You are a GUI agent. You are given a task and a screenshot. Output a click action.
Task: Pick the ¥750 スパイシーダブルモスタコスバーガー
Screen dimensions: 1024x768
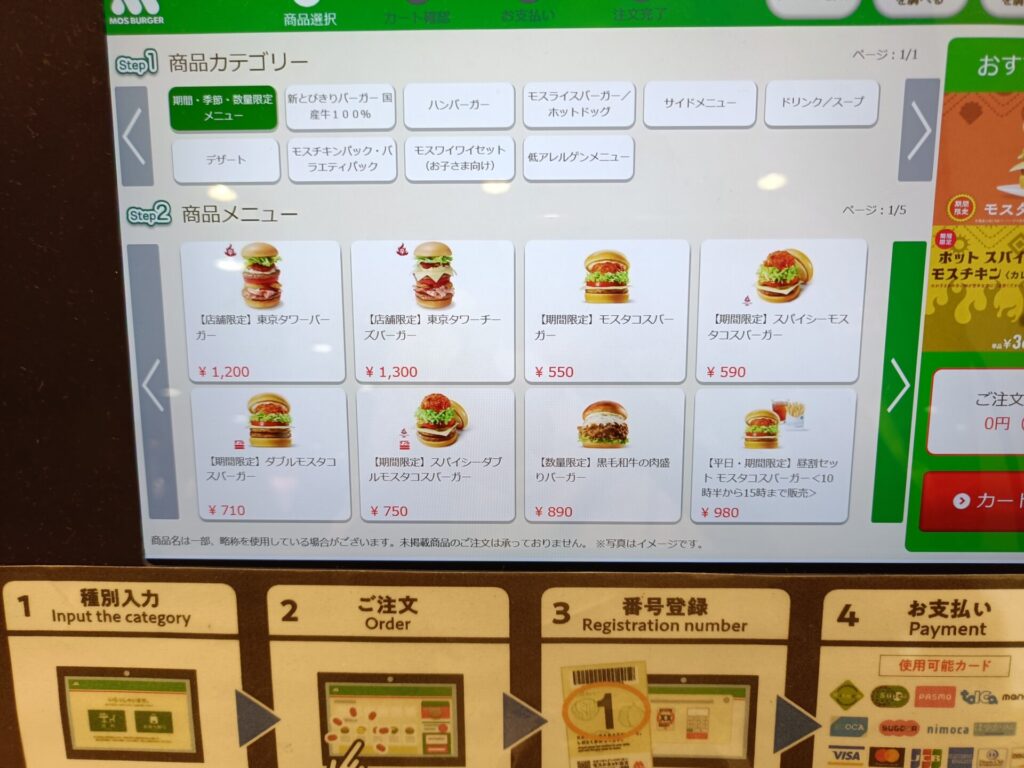(x=435, y=455)
